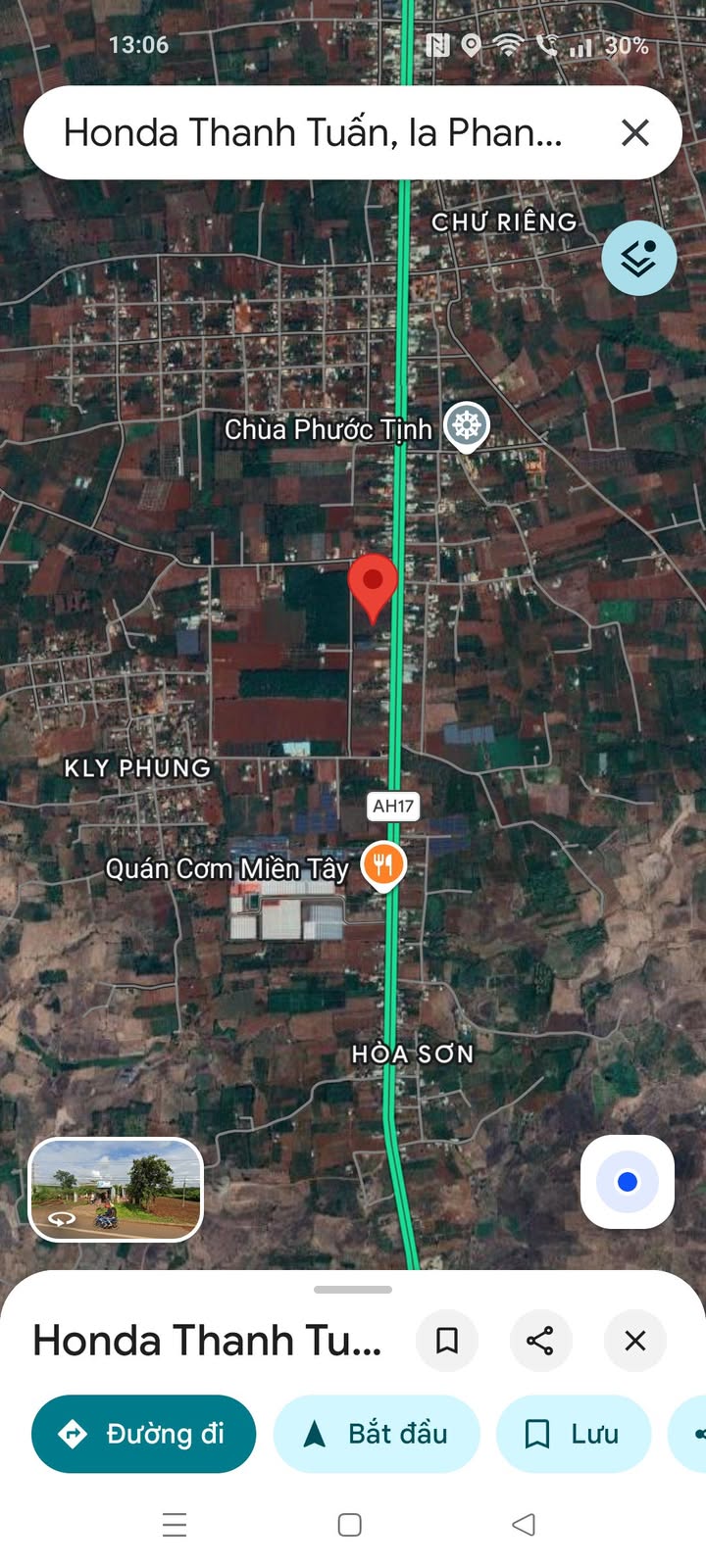Open recent apps from navigation bar
Image resolution: width=706 pixels, height=1568 pixels.
175,1525
